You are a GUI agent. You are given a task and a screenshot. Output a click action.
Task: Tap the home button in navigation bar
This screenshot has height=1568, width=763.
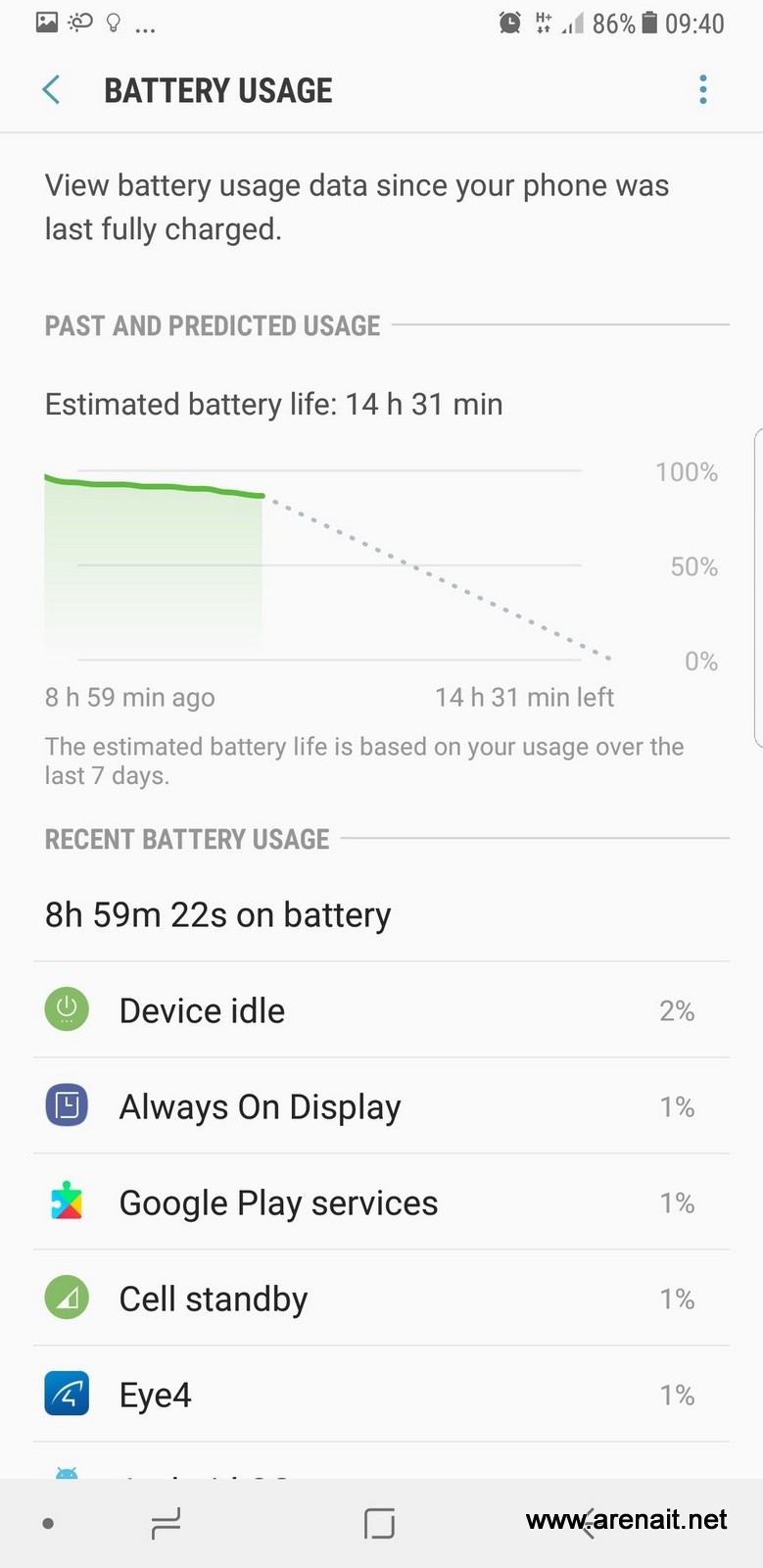[x=379, y=1524]
